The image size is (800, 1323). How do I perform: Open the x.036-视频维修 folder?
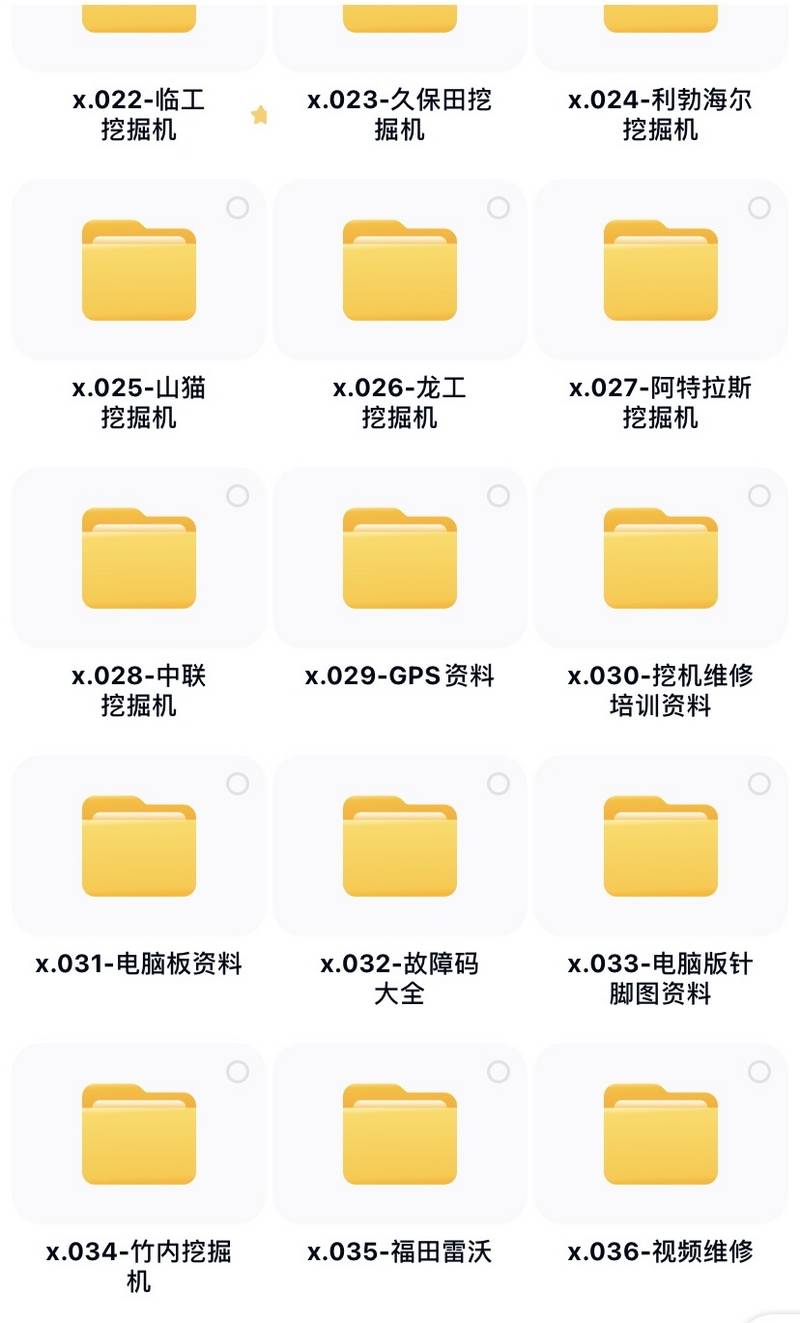[x=661, y=1134]
